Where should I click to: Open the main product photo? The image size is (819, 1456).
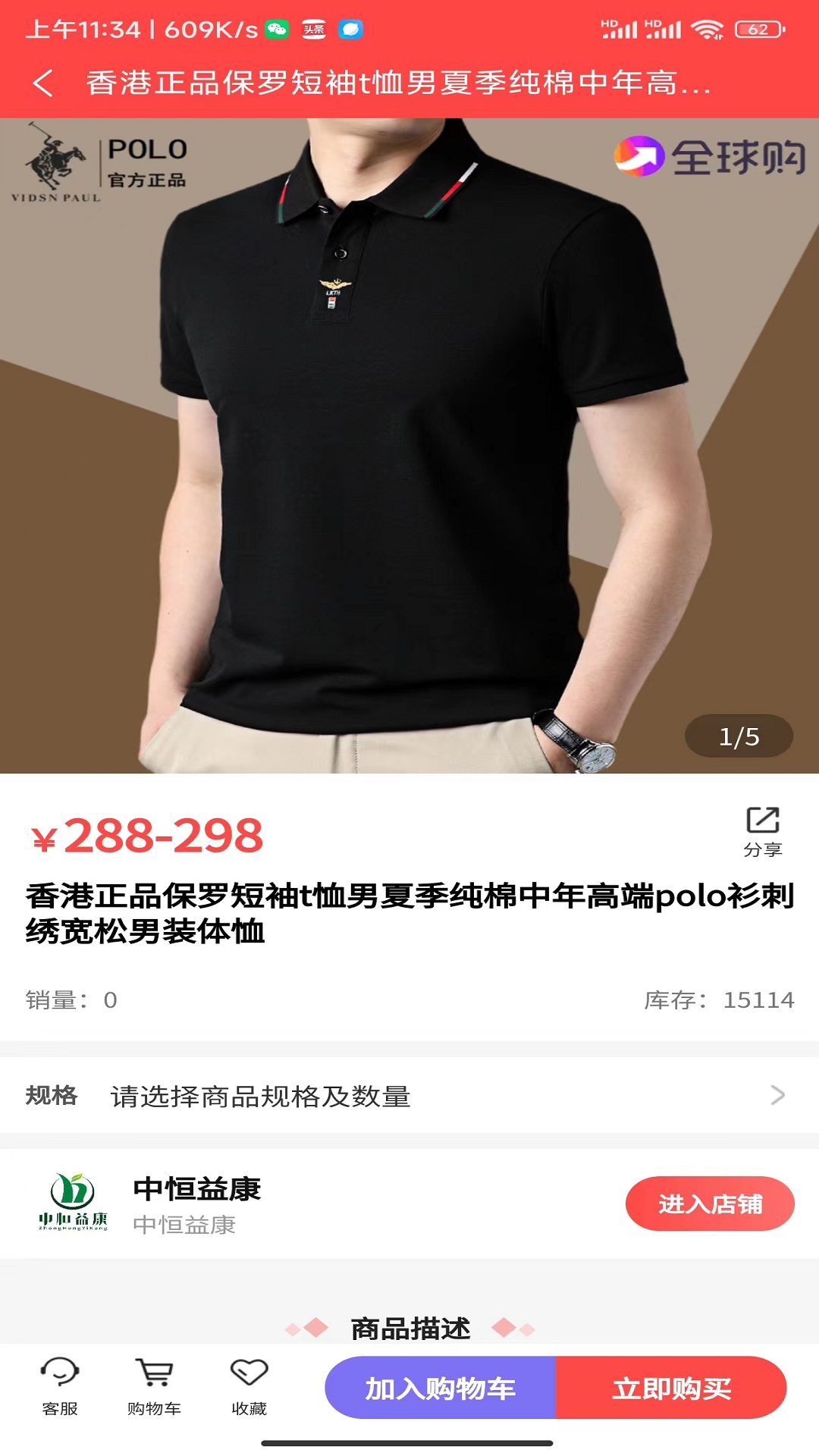(409, 446)
